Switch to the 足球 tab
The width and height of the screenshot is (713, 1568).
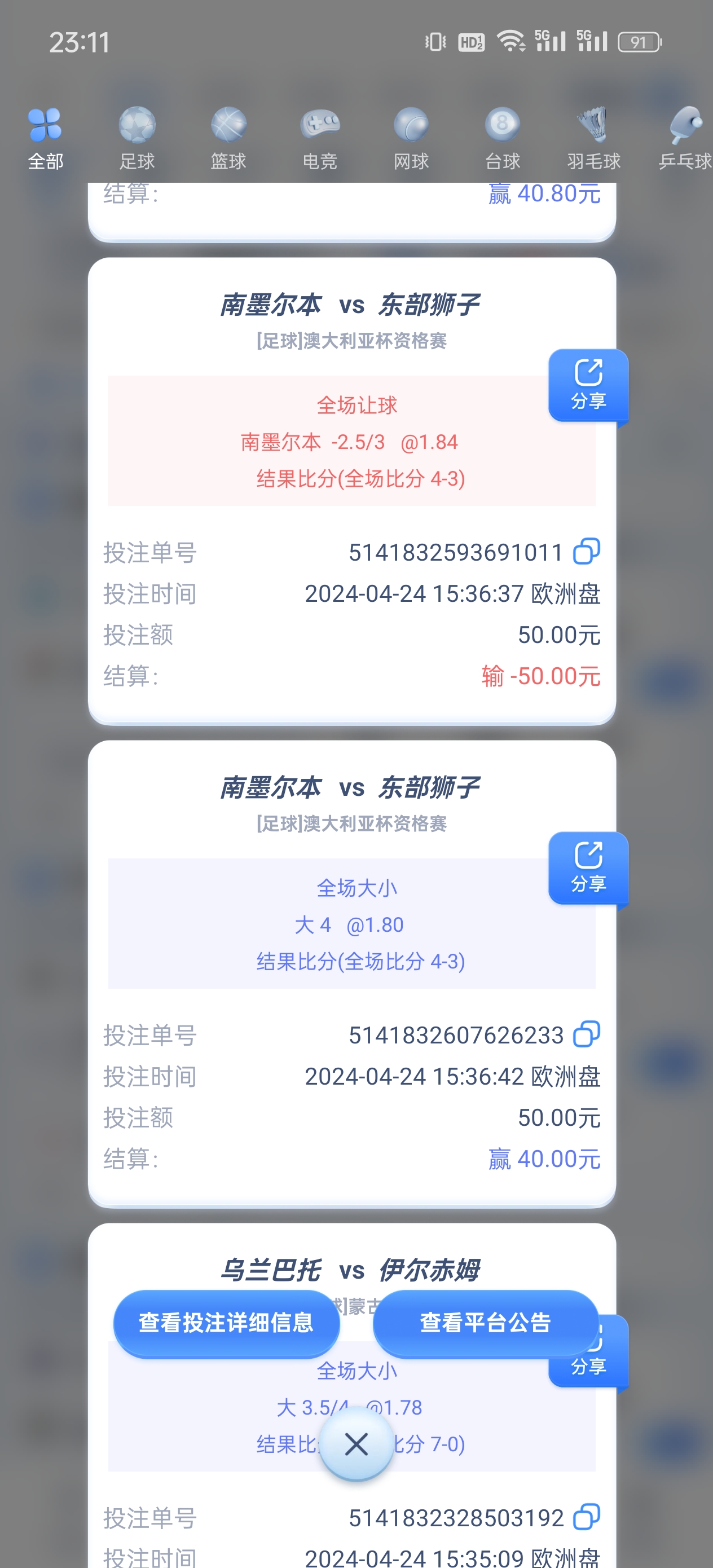(137, 139)
